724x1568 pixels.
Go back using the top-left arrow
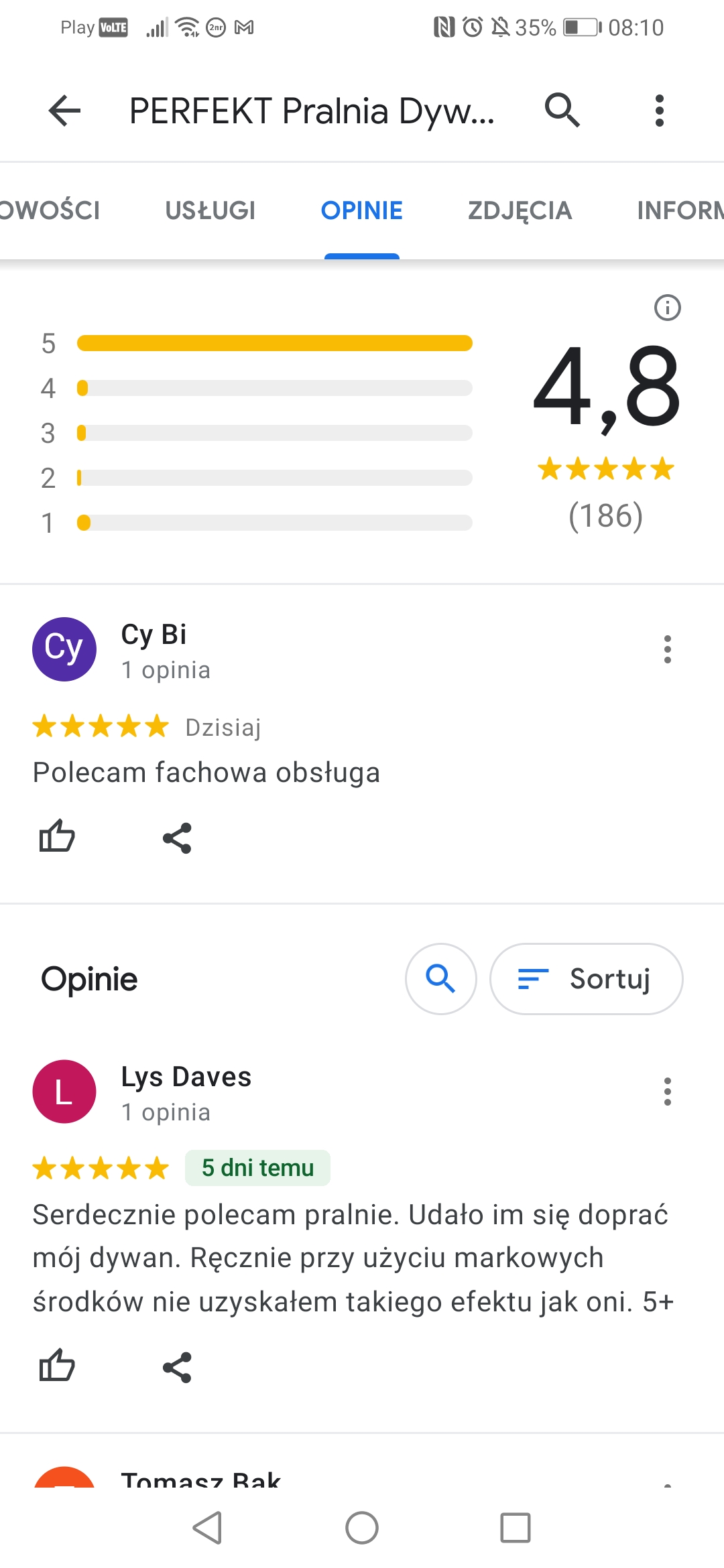click(x=64, y=111)
